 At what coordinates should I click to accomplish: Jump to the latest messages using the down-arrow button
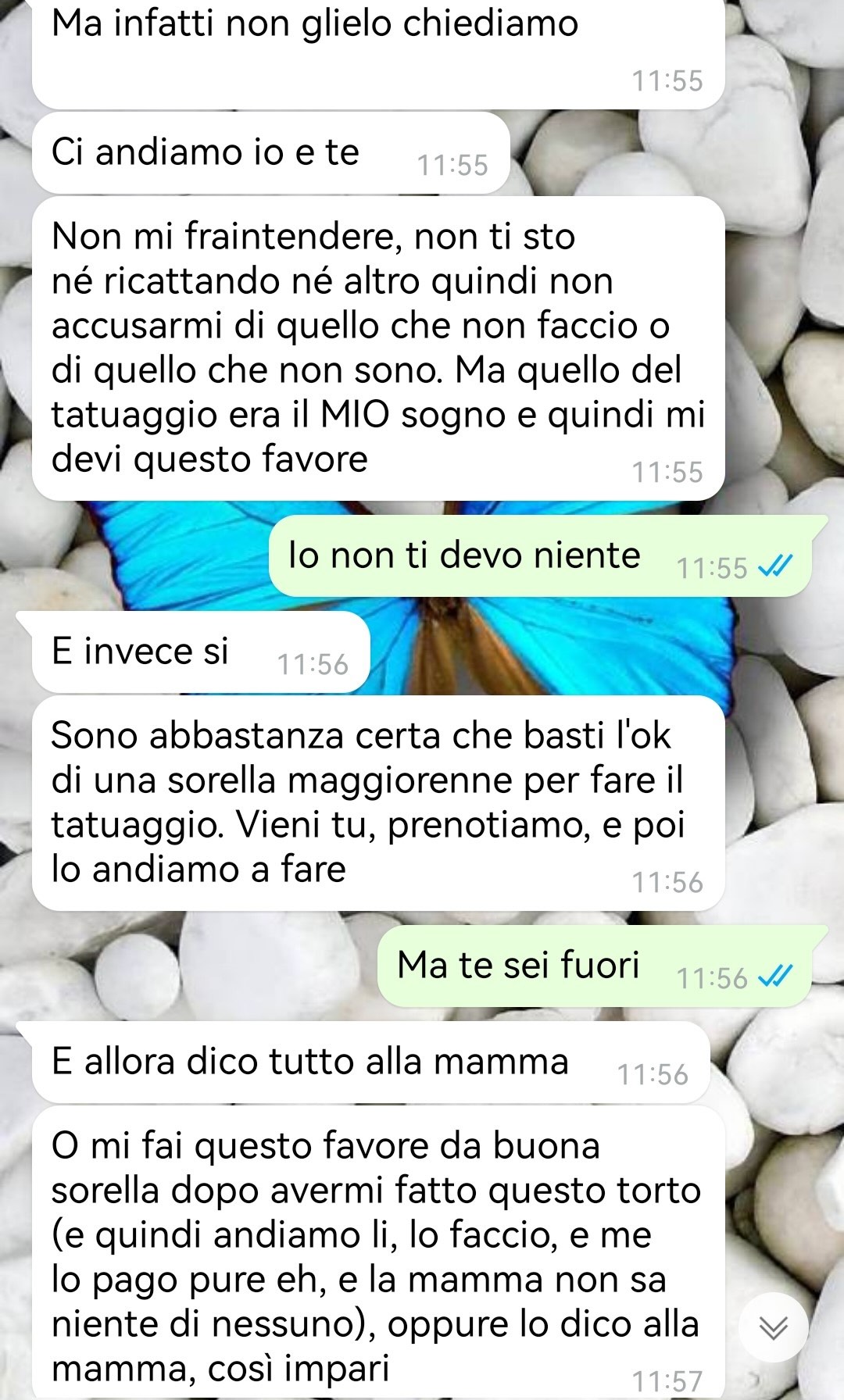773,1327
